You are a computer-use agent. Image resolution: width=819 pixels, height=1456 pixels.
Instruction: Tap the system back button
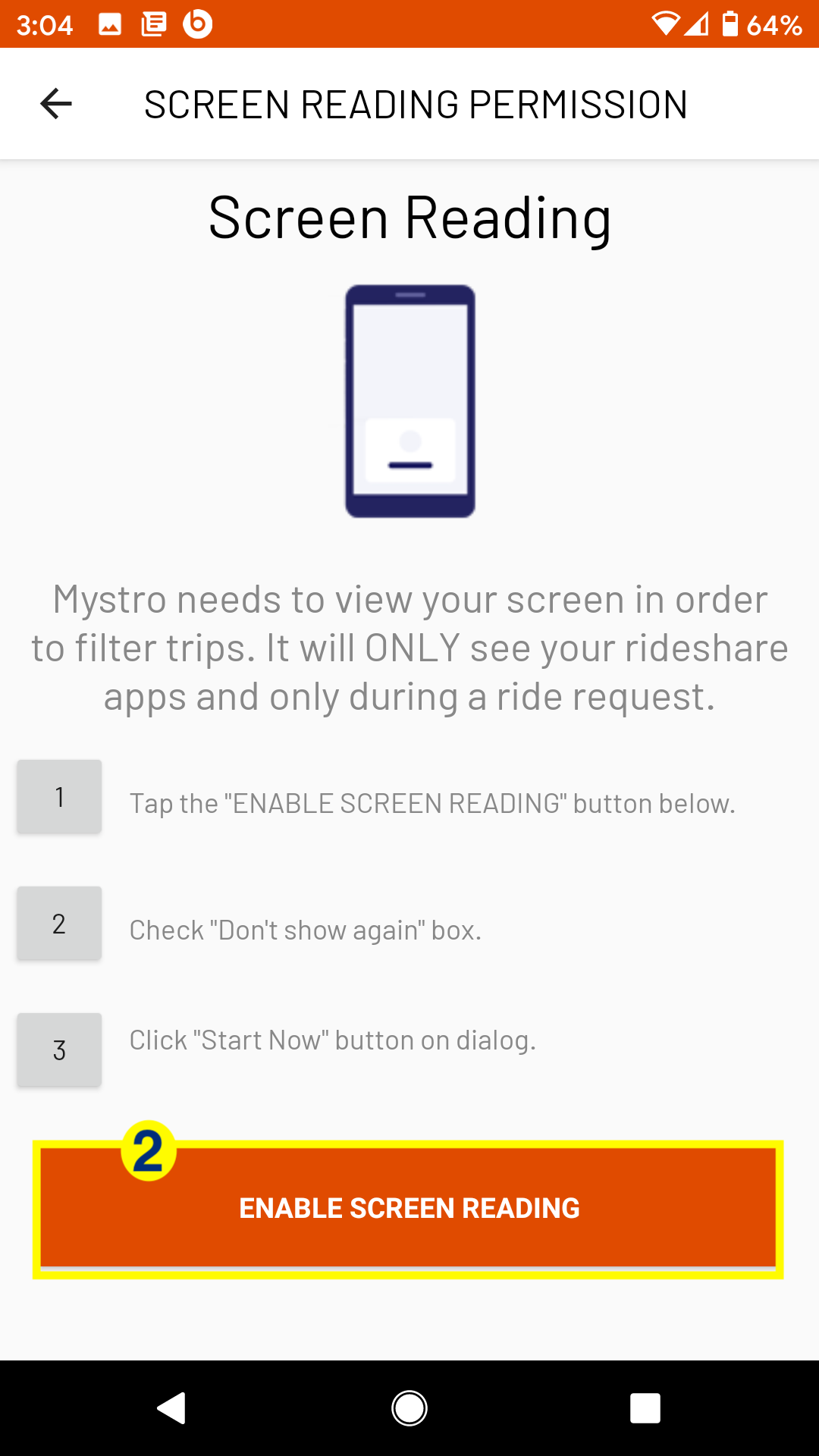click(x=171, y=1408)
